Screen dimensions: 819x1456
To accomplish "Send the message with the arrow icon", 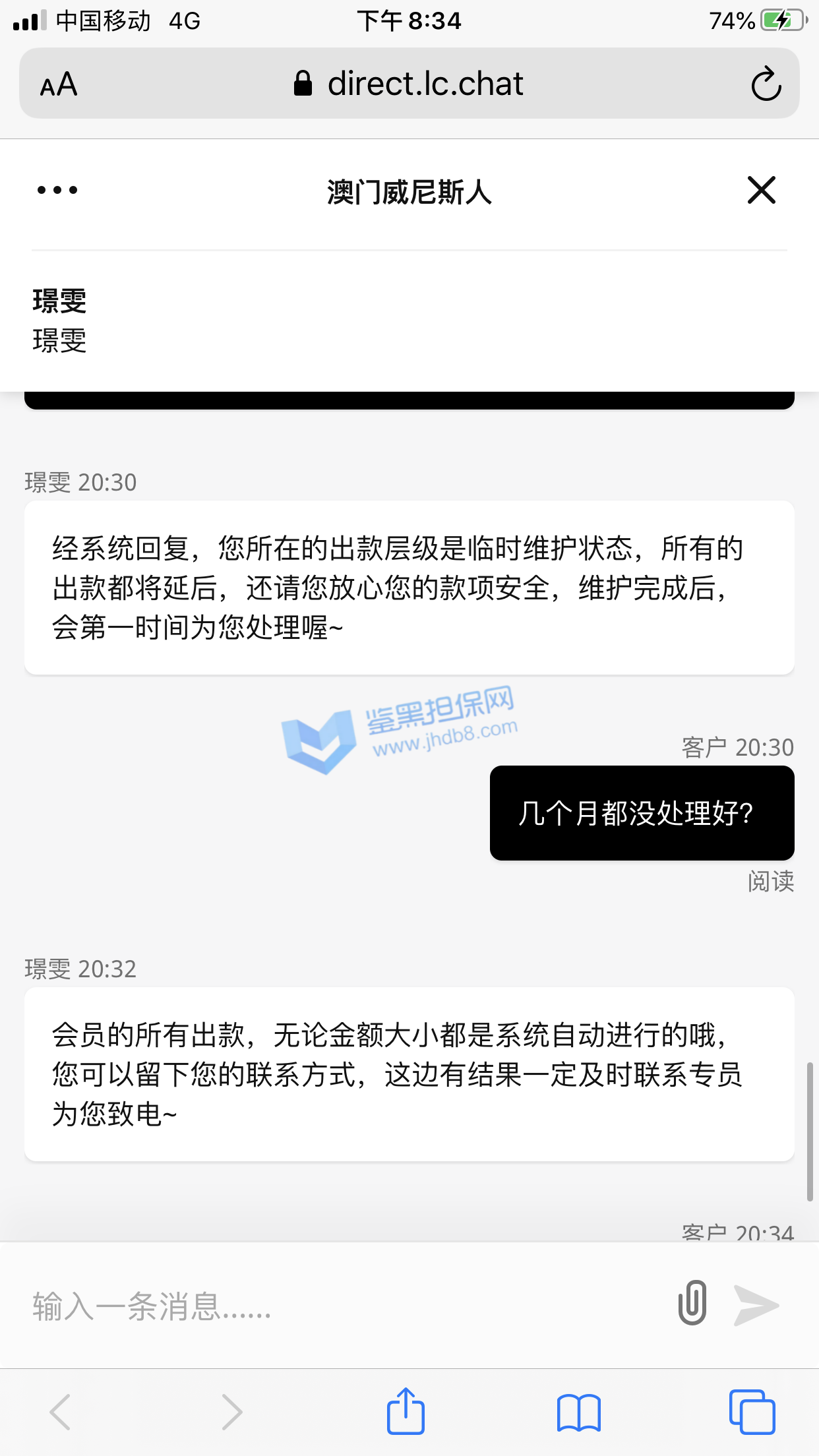I will click(x=756, y=1305).
